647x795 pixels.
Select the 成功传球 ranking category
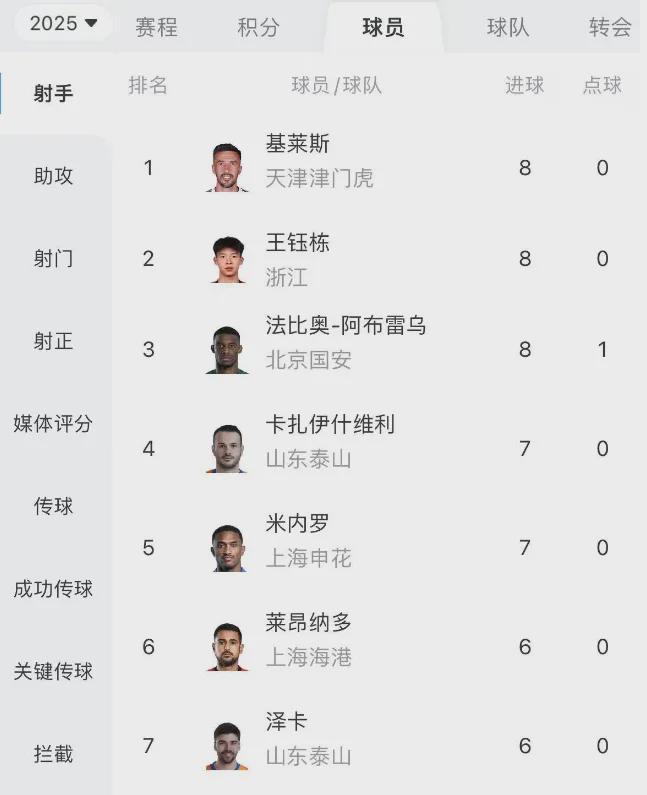[54, 589]
